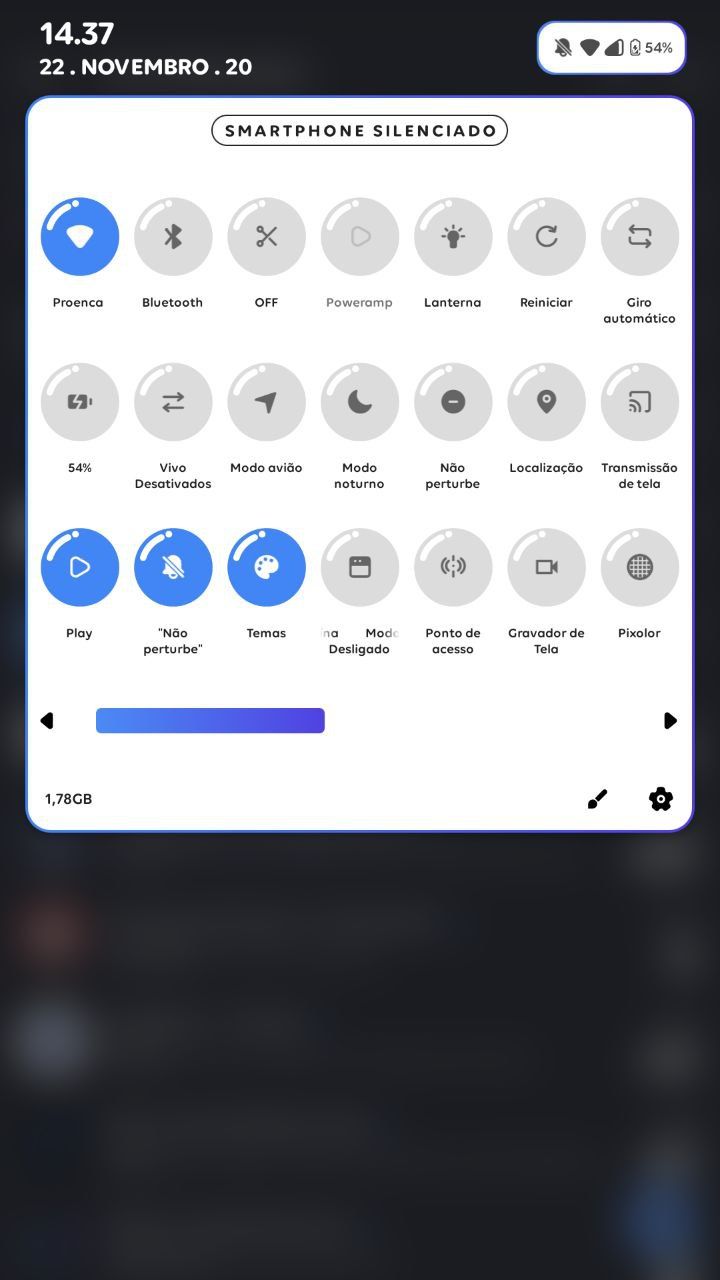720x1280 pixels.
Task: Turn off the Proenca Wi-Fi tile
Action: (x=79, y=237)
